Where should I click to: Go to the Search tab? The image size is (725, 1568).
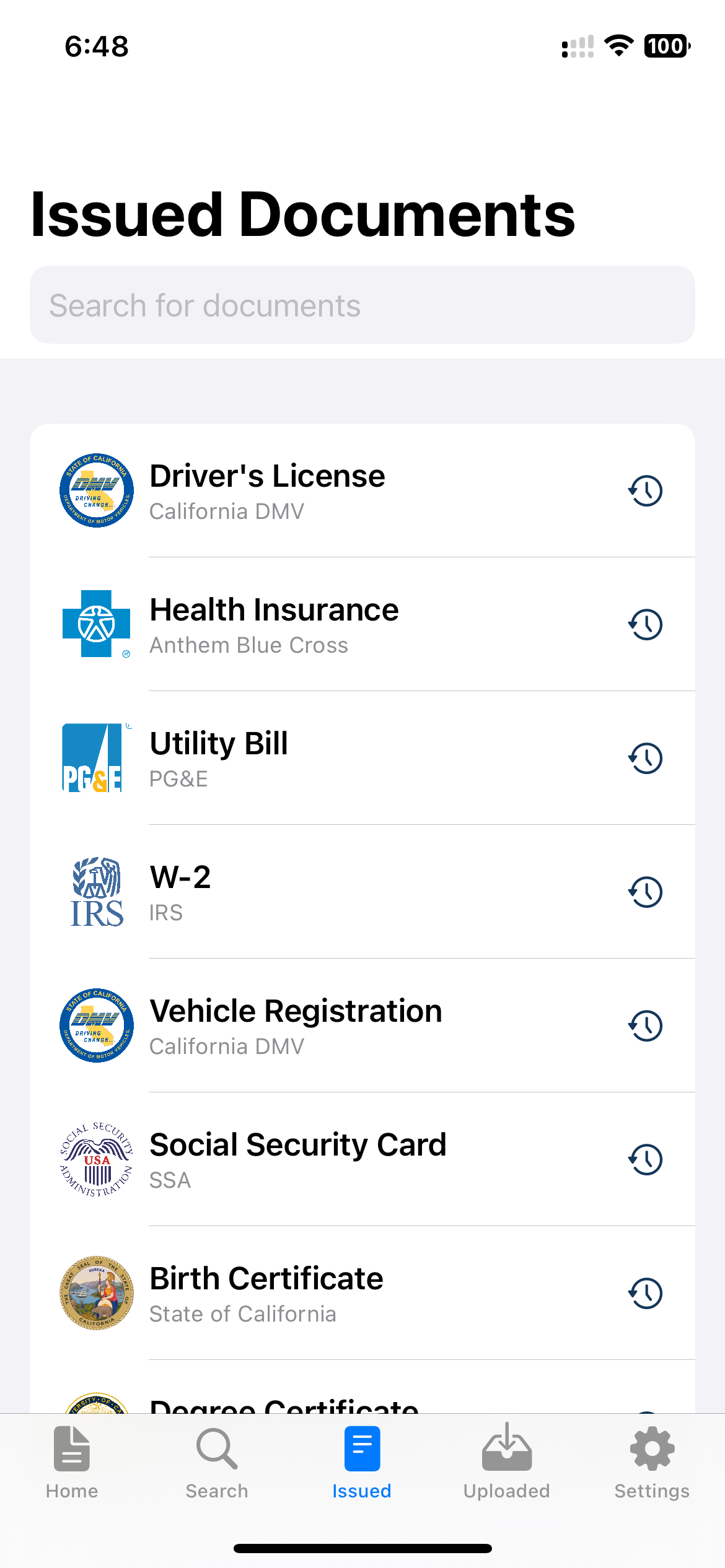click(x=217, y=1463)
